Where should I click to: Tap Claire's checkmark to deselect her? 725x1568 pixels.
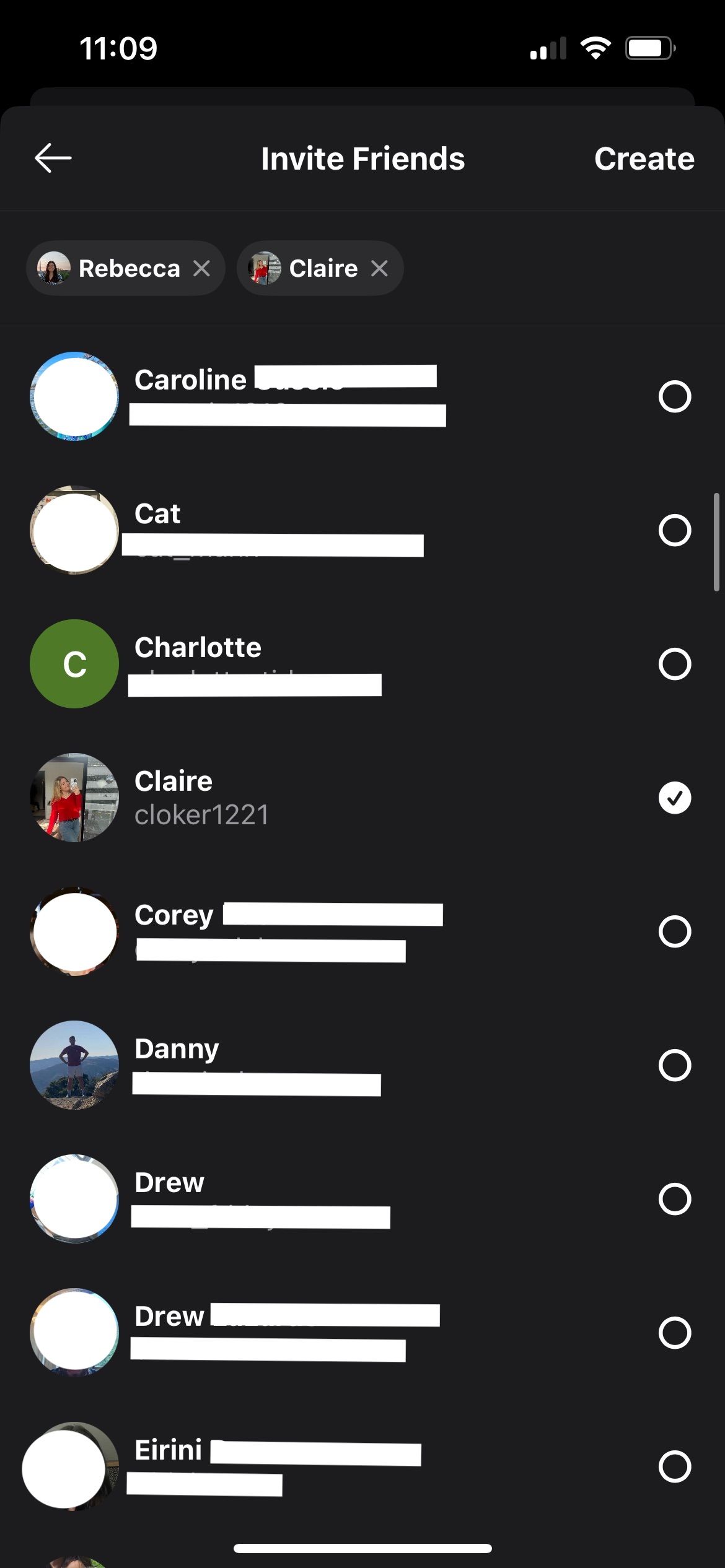point(675,798)
